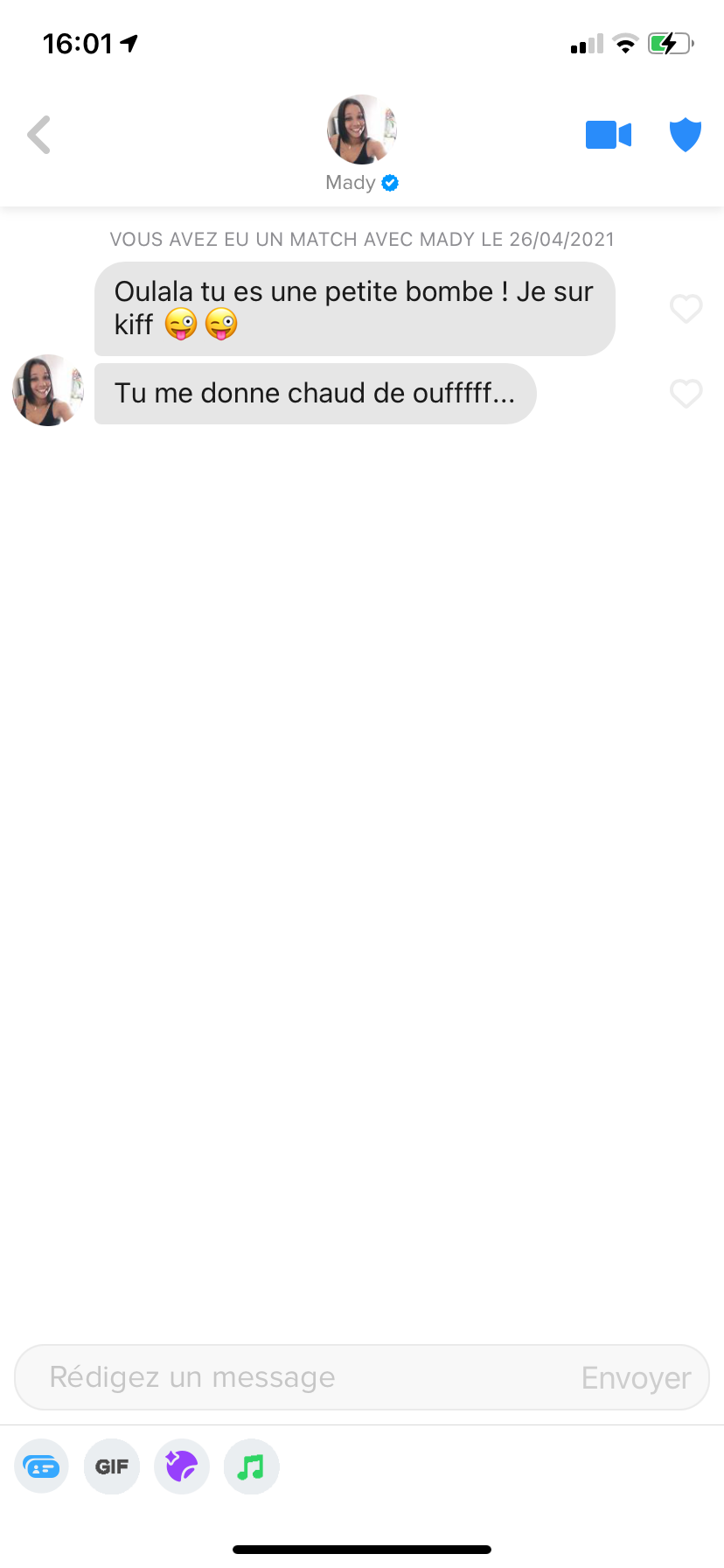This screenshot has height=1568, width=724.
Task: Tap the Envoyer send button
Action: tap(636, 1378)
